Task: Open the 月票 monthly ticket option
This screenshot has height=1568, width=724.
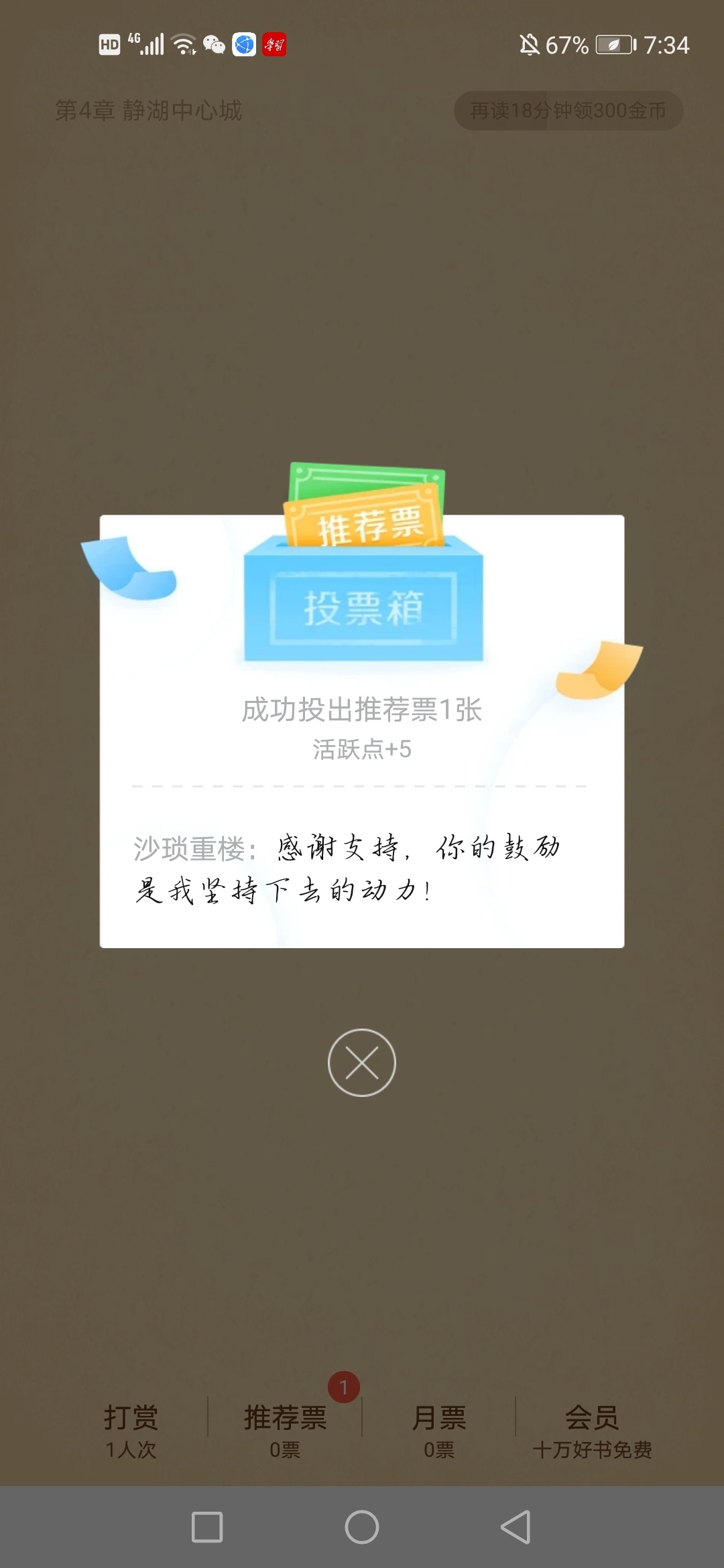Action: click(438, 1430)
